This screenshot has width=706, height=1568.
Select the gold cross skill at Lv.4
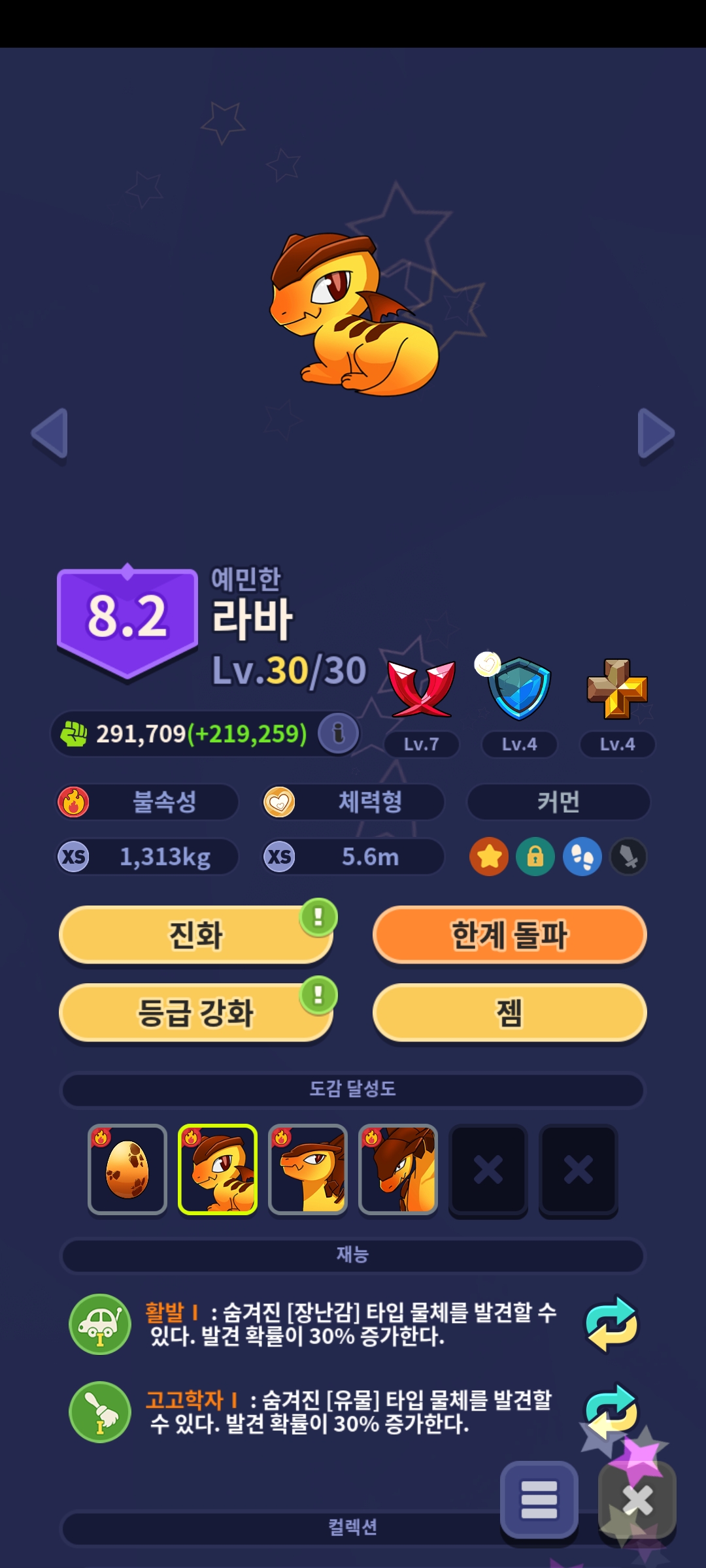617,689
